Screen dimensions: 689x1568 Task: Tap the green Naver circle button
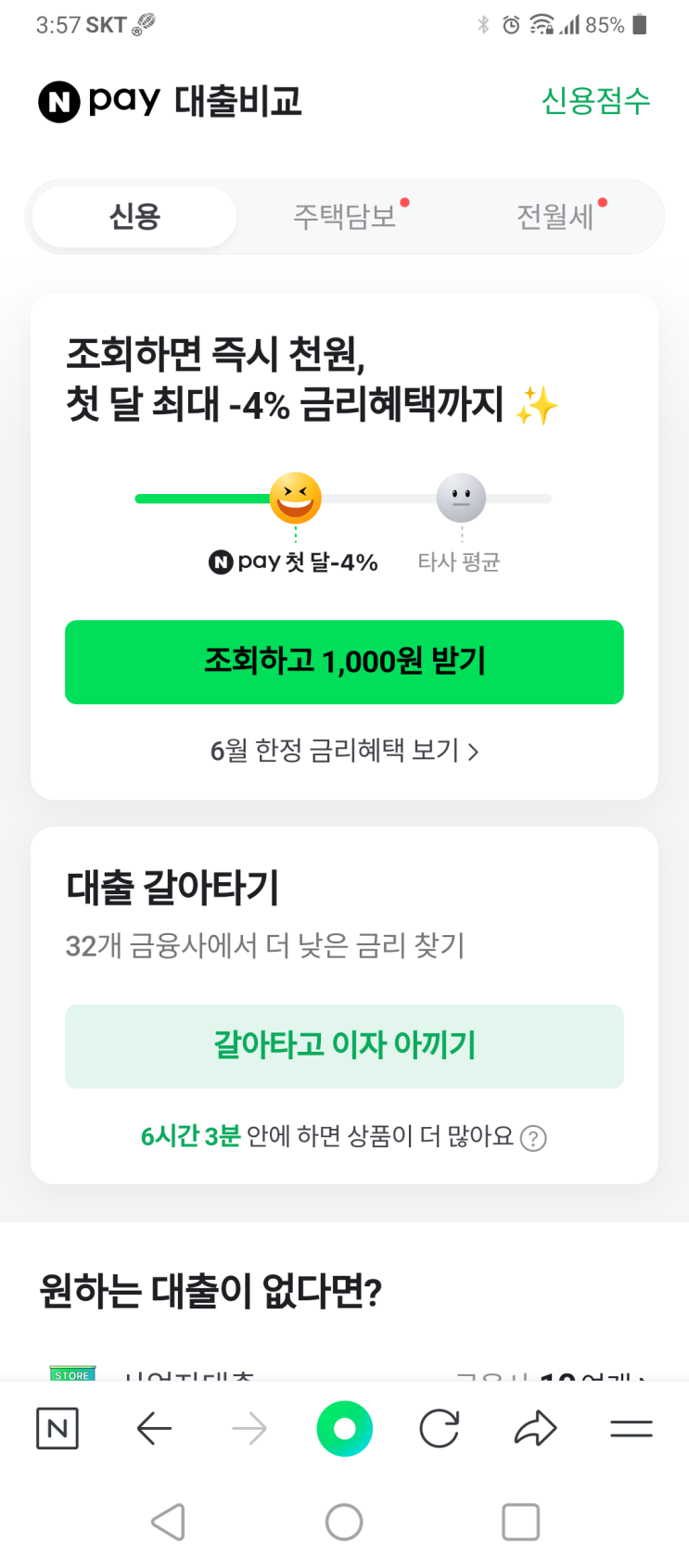(344, 1428)
